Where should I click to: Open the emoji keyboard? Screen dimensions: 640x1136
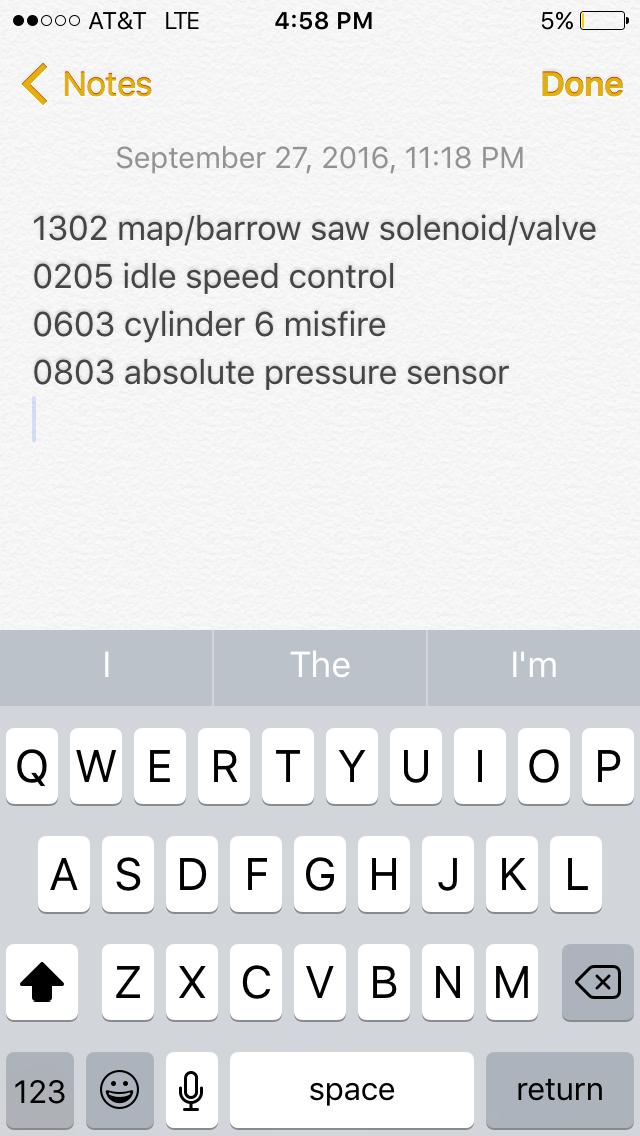[120, 1090]
